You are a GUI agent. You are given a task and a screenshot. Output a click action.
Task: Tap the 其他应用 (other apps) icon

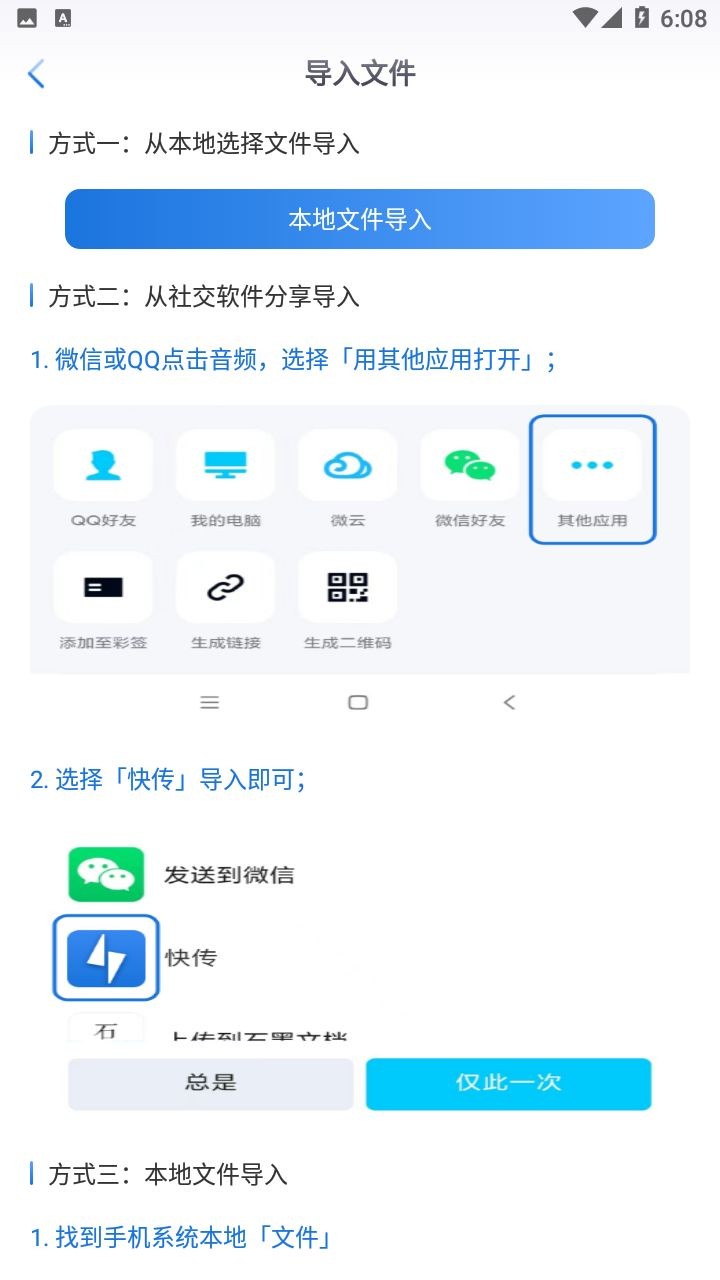(591, 464)
